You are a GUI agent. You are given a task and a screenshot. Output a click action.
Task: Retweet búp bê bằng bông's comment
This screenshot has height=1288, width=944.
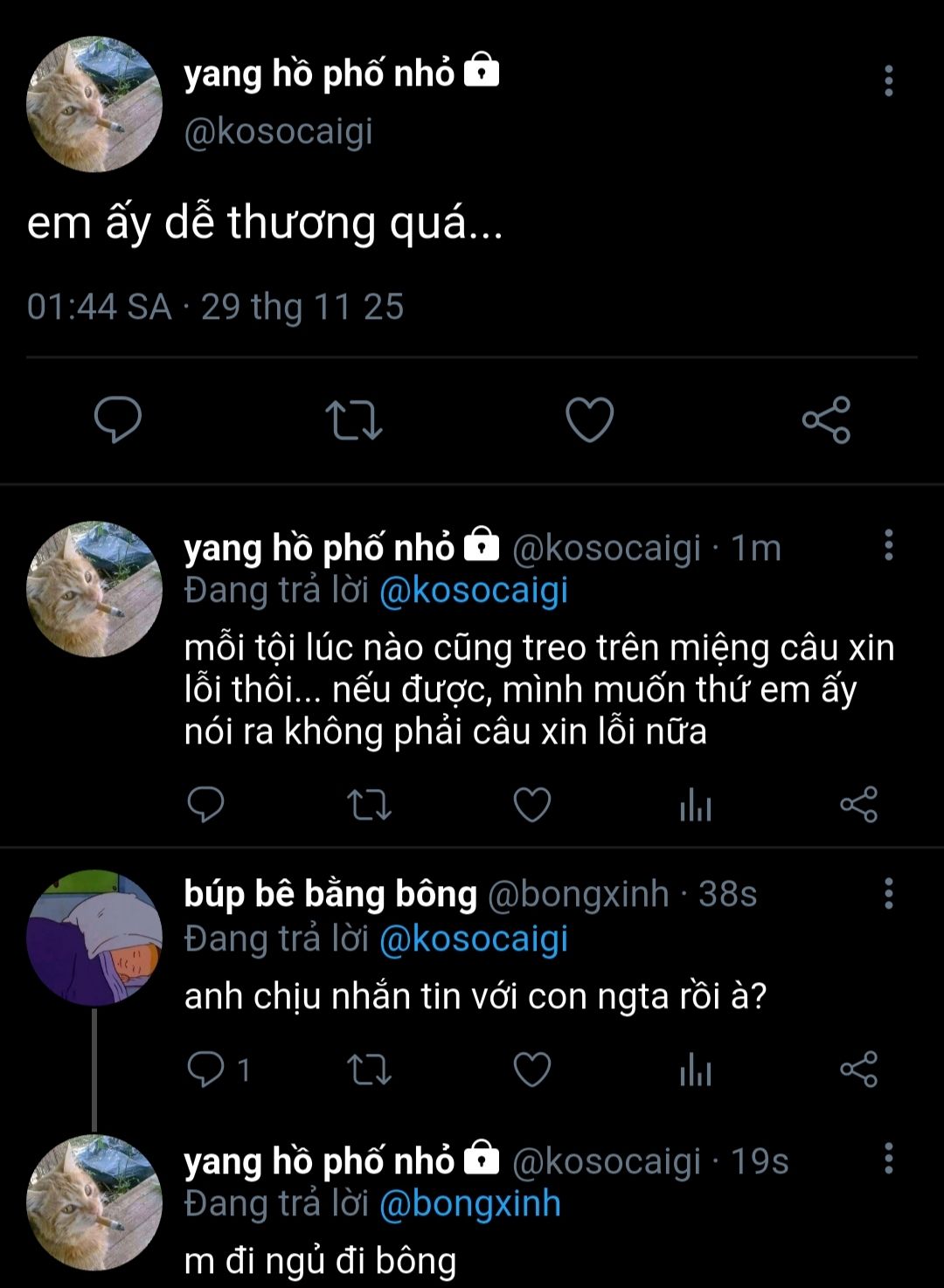369,1070
